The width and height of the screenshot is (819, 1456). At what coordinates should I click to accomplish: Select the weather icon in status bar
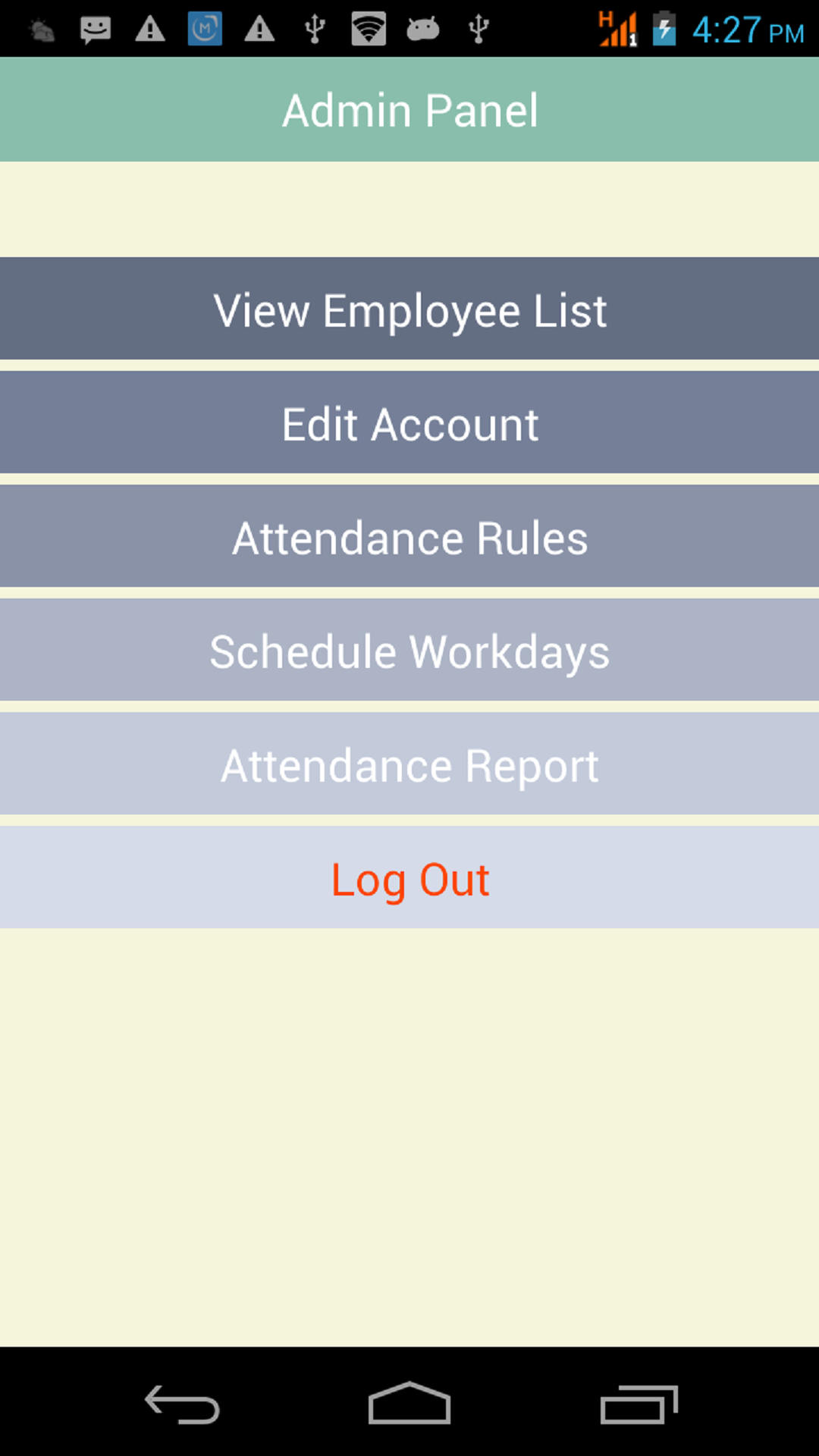click(42, 30)
